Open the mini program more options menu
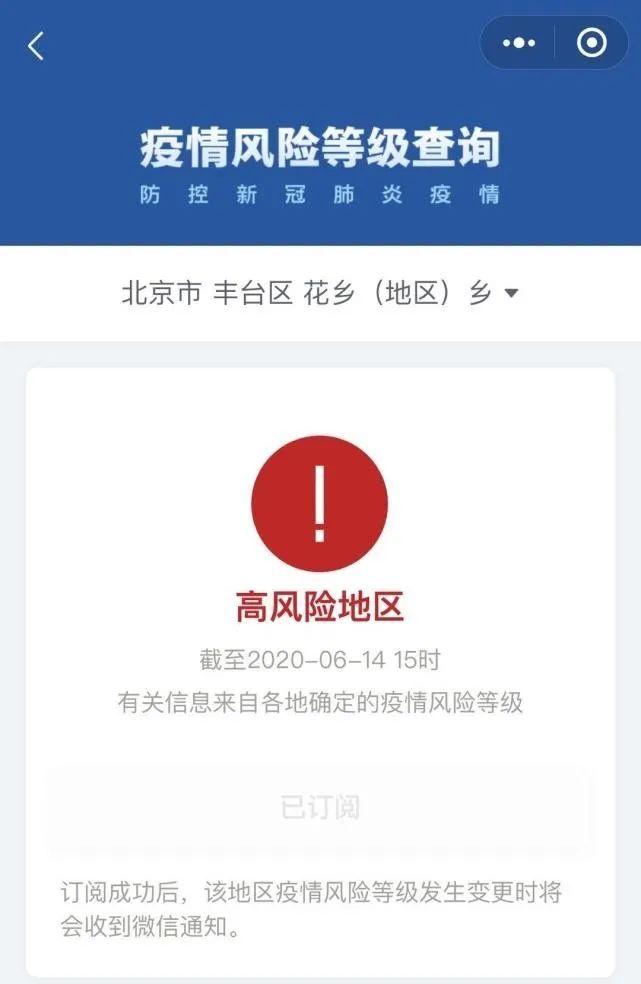Screen dimensions: 641x984 (x=518, y=43)
